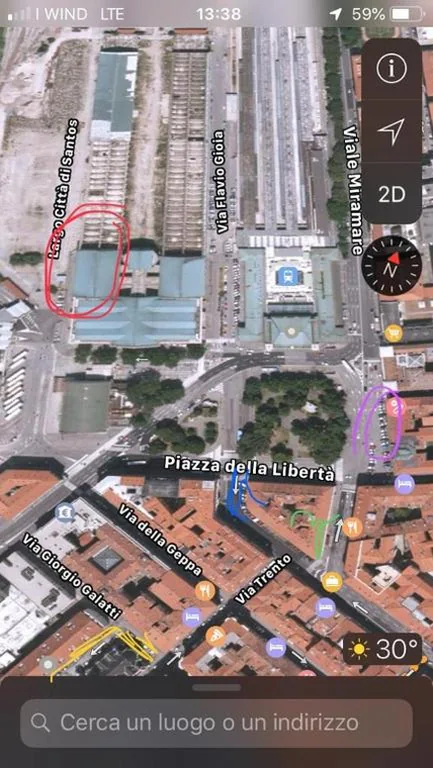Tap the search field Cerca un luogo
This screenshot has width=433, height=768.
tap(216, 723)
